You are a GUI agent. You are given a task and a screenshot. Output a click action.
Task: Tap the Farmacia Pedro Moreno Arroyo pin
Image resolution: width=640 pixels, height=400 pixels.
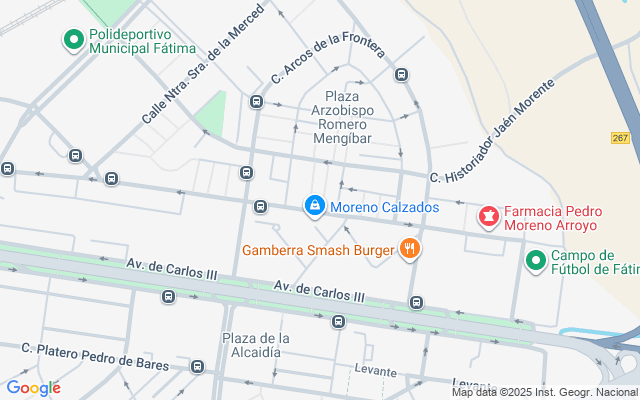(489, 217)
